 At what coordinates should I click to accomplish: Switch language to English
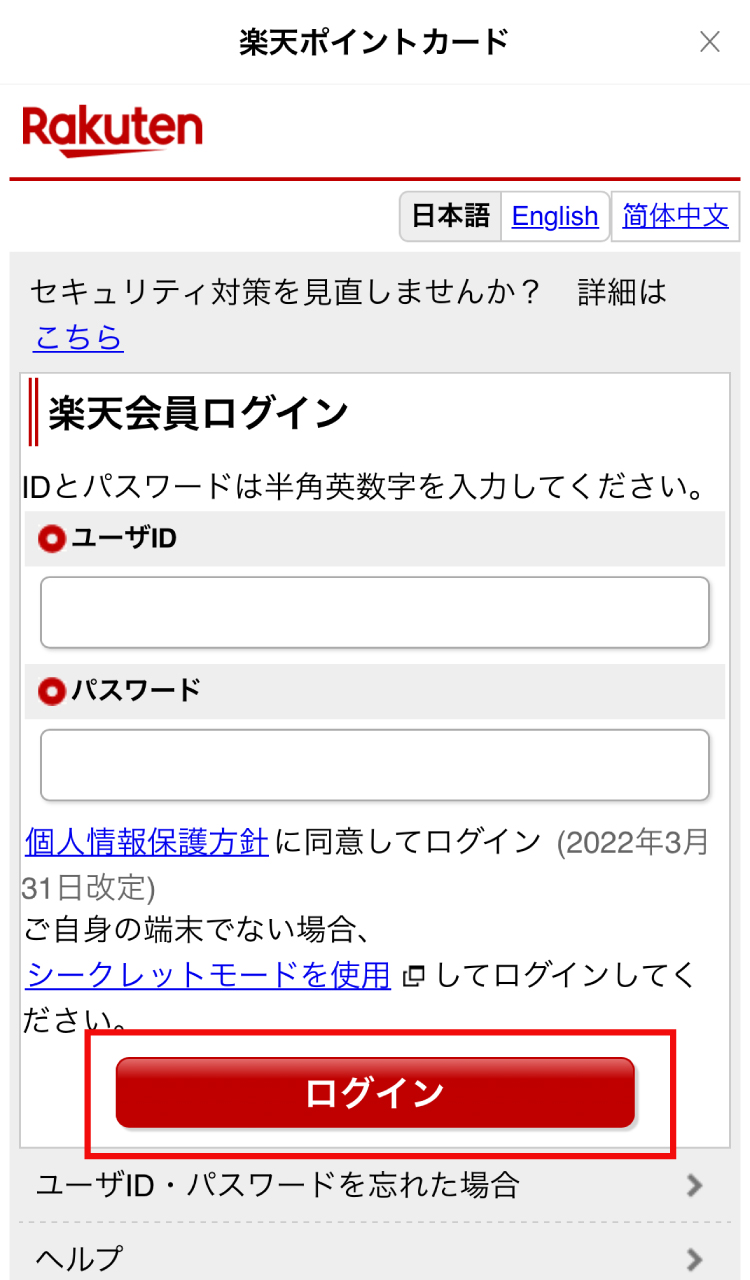(554, 216)
